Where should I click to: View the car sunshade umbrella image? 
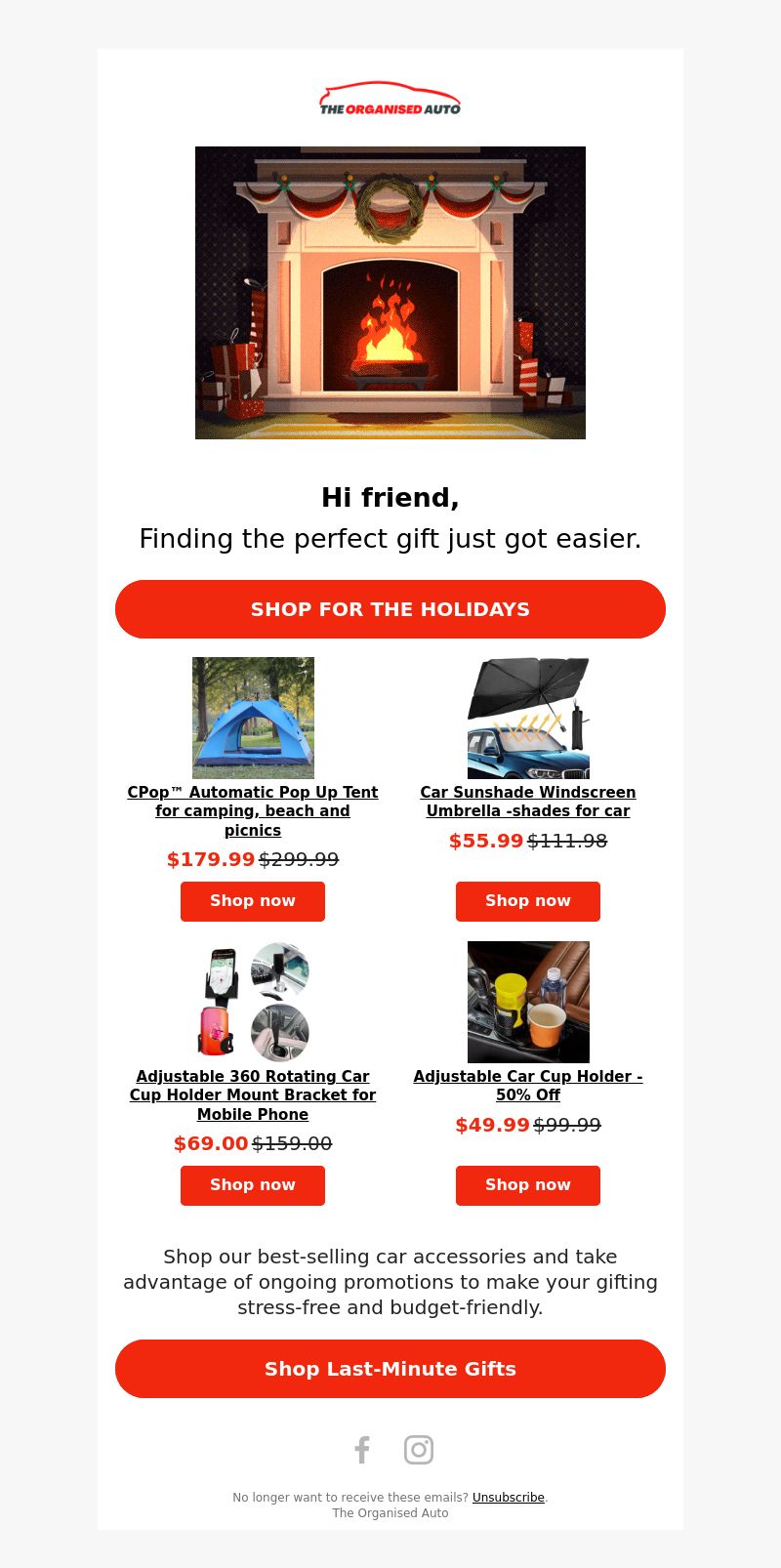pos(528,718)
